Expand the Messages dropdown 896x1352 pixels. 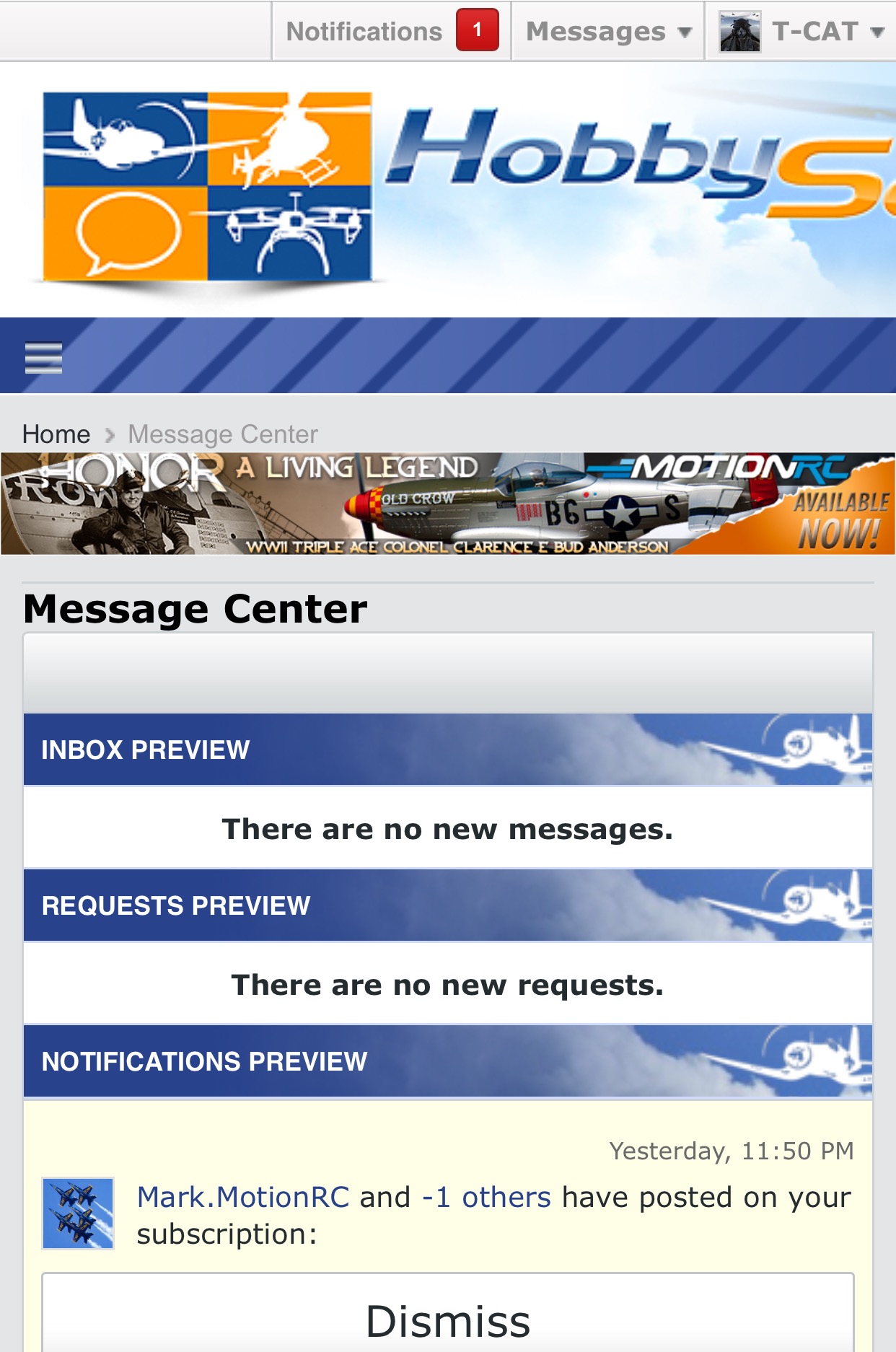(608, 31)
